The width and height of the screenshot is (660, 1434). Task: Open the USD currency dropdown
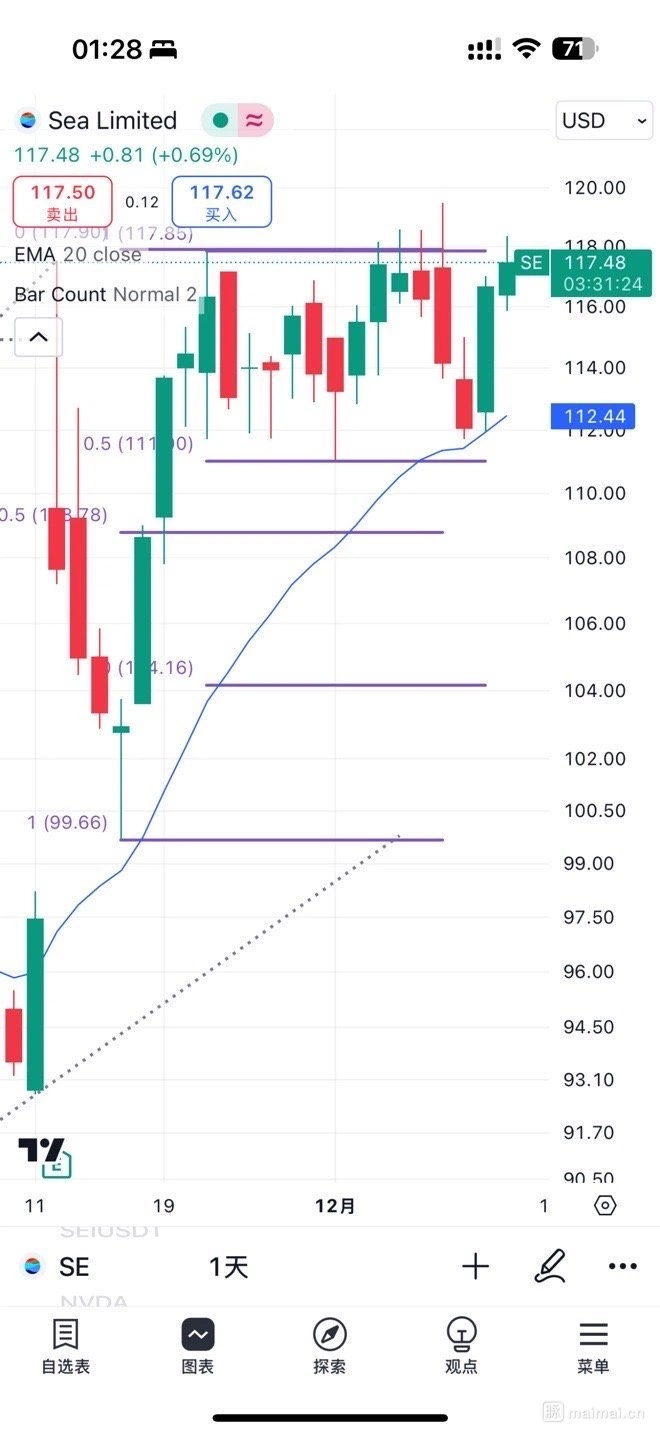(x=603, y=121)
